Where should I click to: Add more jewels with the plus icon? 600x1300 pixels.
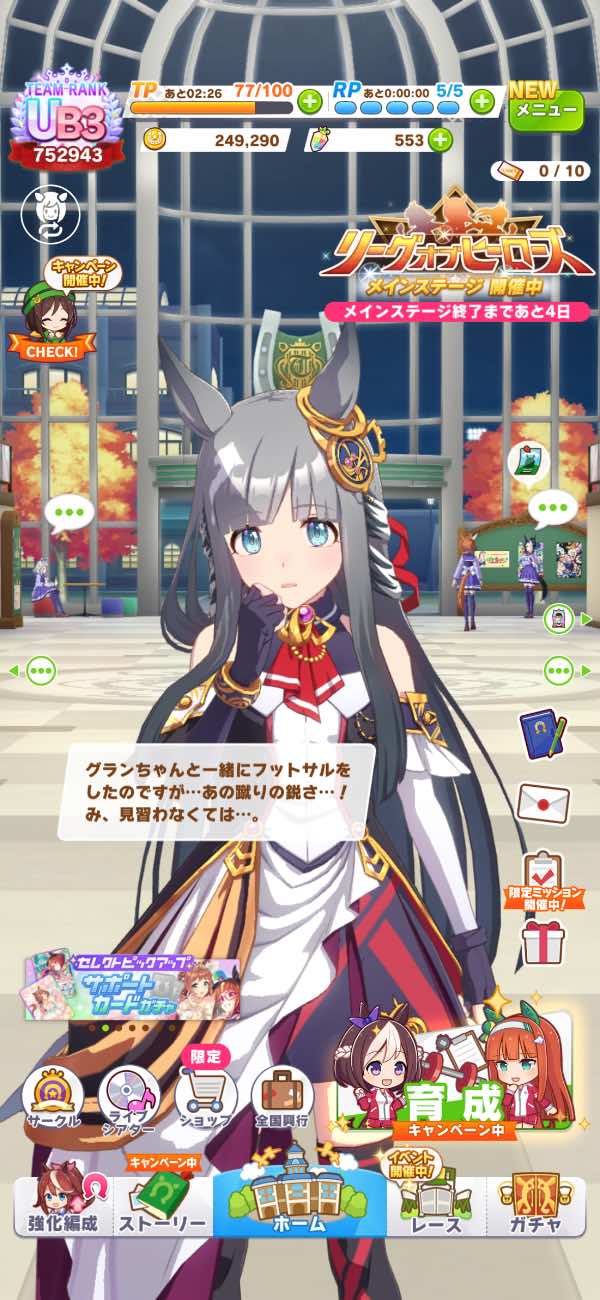coord(440,140)
